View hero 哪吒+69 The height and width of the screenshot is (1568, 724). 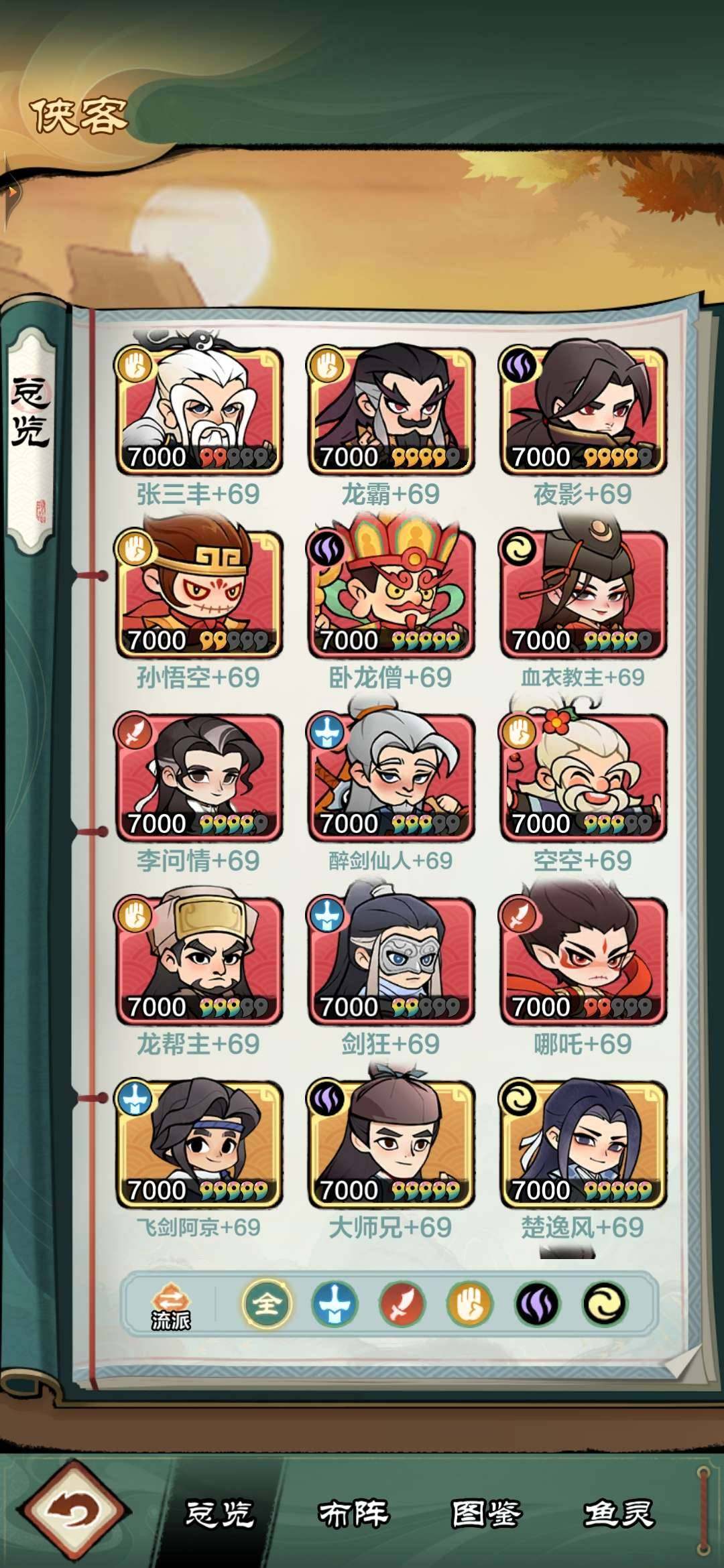pos(583,960)
